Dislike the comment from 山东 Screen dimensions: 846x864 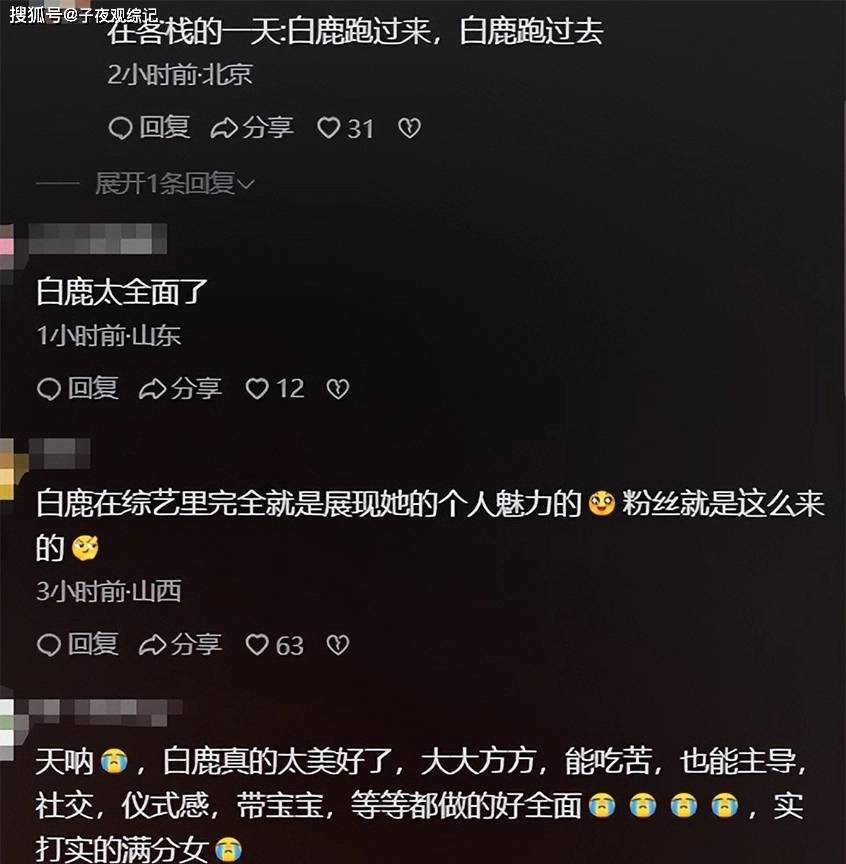pyautogui.click(x=338, y=389)
